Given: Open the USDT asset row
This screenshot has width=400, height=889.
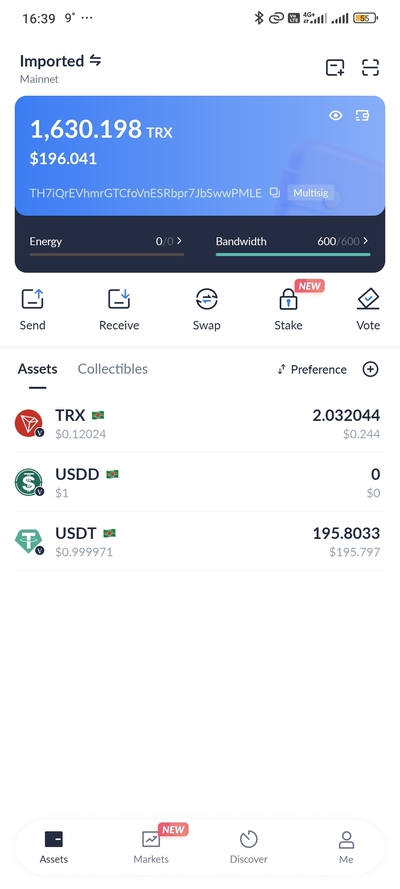Looking at the screenshot, I should pyautogui.click(x=199, y=541).
